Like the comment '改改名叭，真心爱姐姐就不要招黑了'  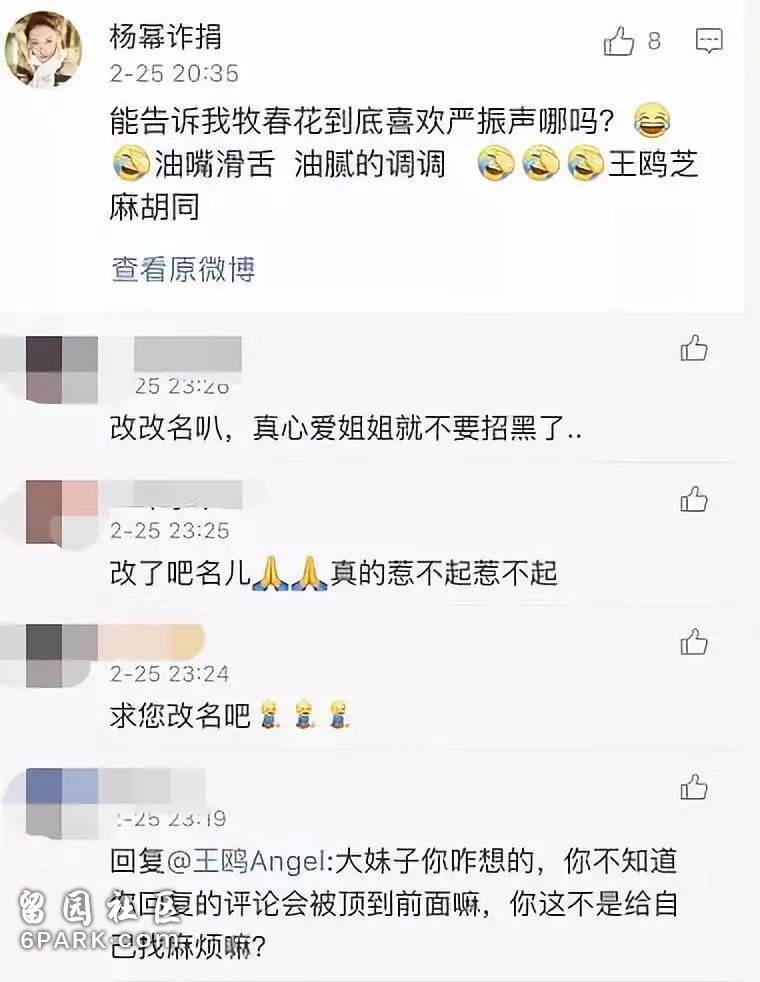[x=694, y=348]
